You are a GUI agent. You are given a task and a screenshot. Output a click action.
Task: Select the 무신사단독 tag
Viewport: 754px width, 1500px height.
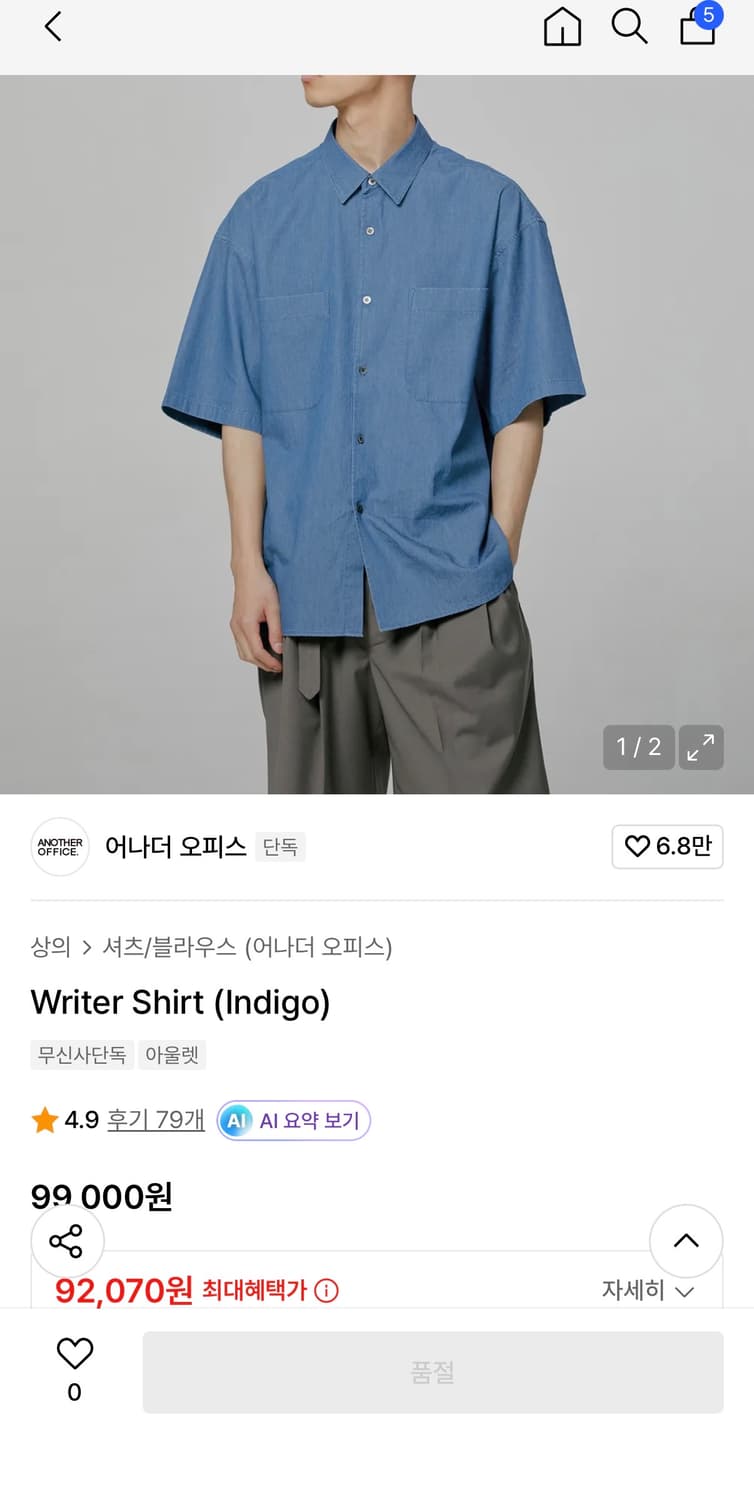81,1054
